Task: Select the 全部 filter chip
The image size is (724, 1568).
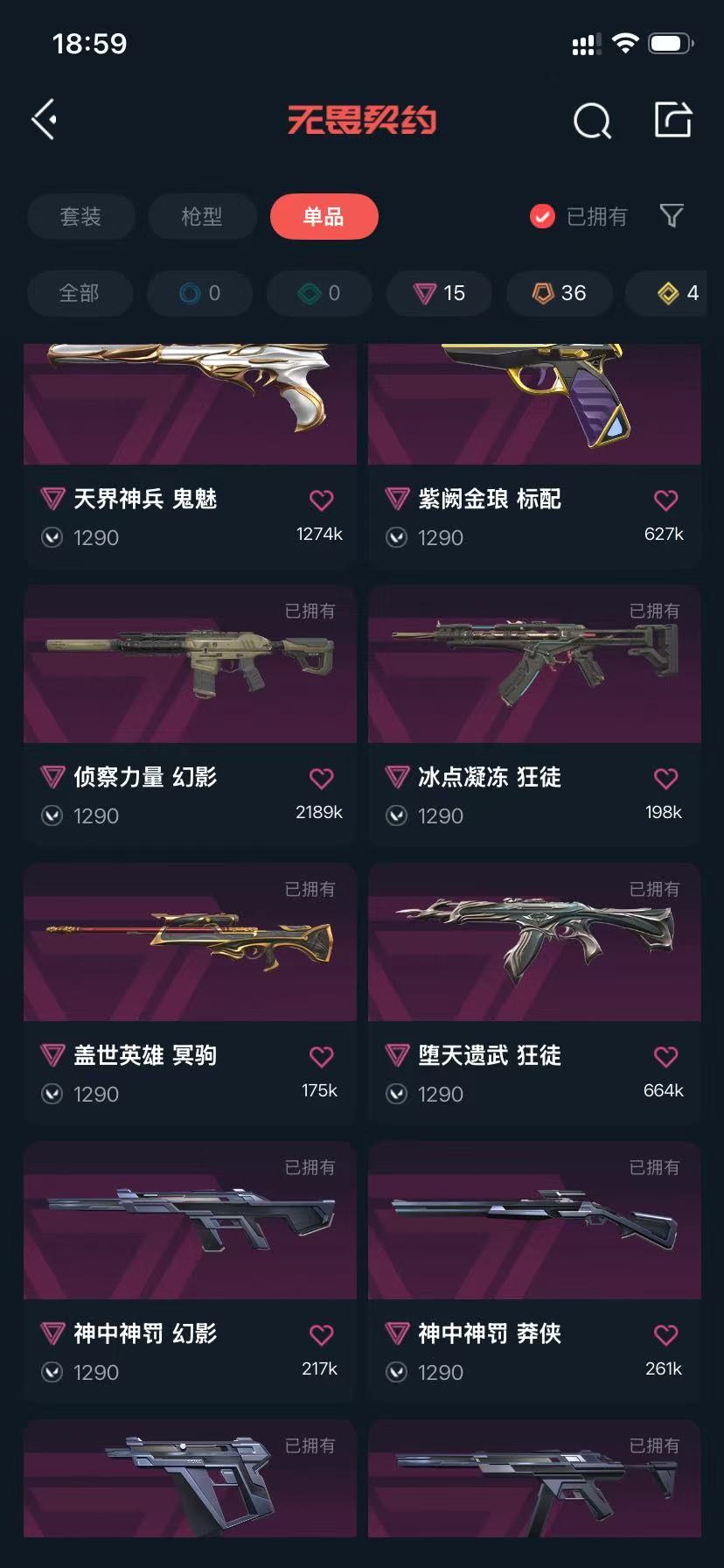Action: [x=80, y=293]
